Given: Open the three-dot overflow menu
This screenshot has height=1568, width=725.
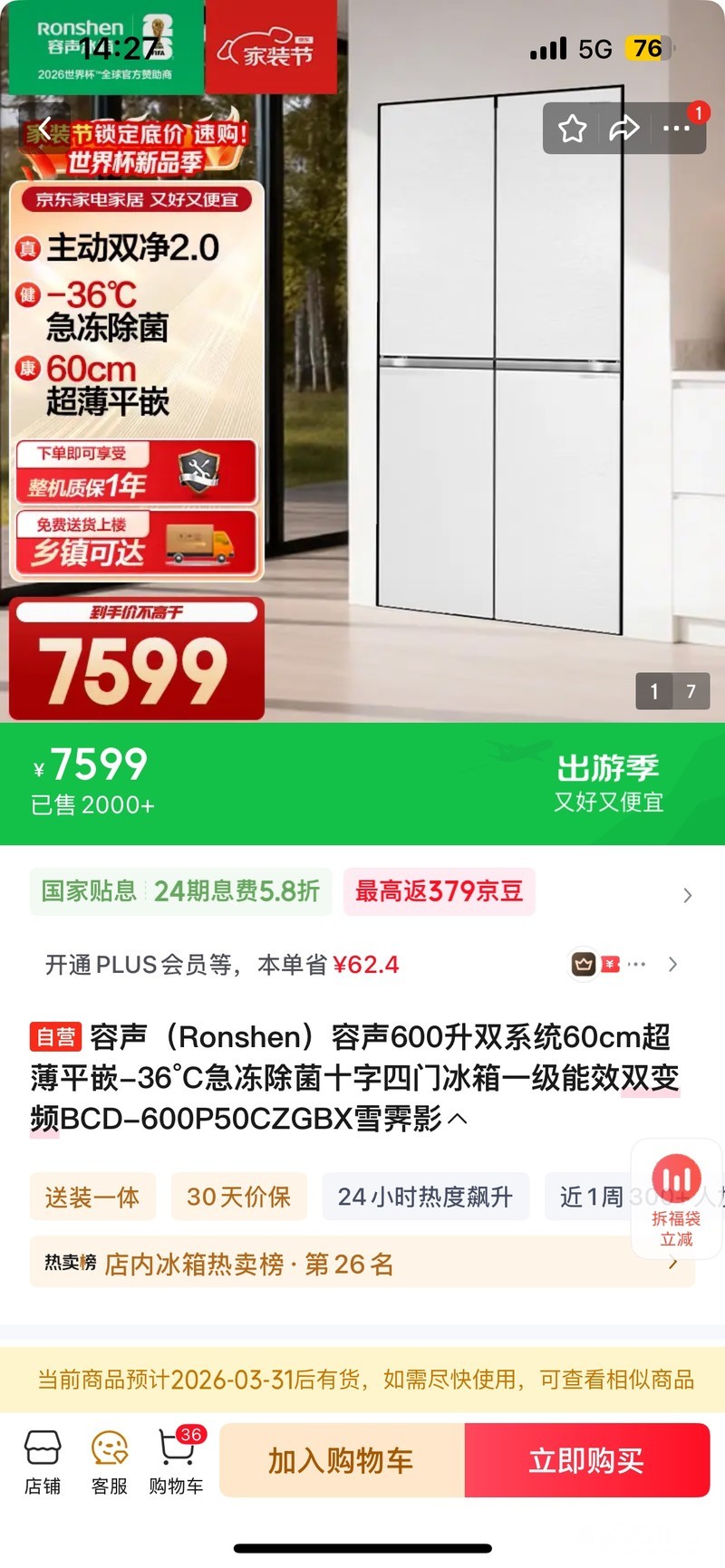Looking at the screenshot, I should tap(676, 130).
